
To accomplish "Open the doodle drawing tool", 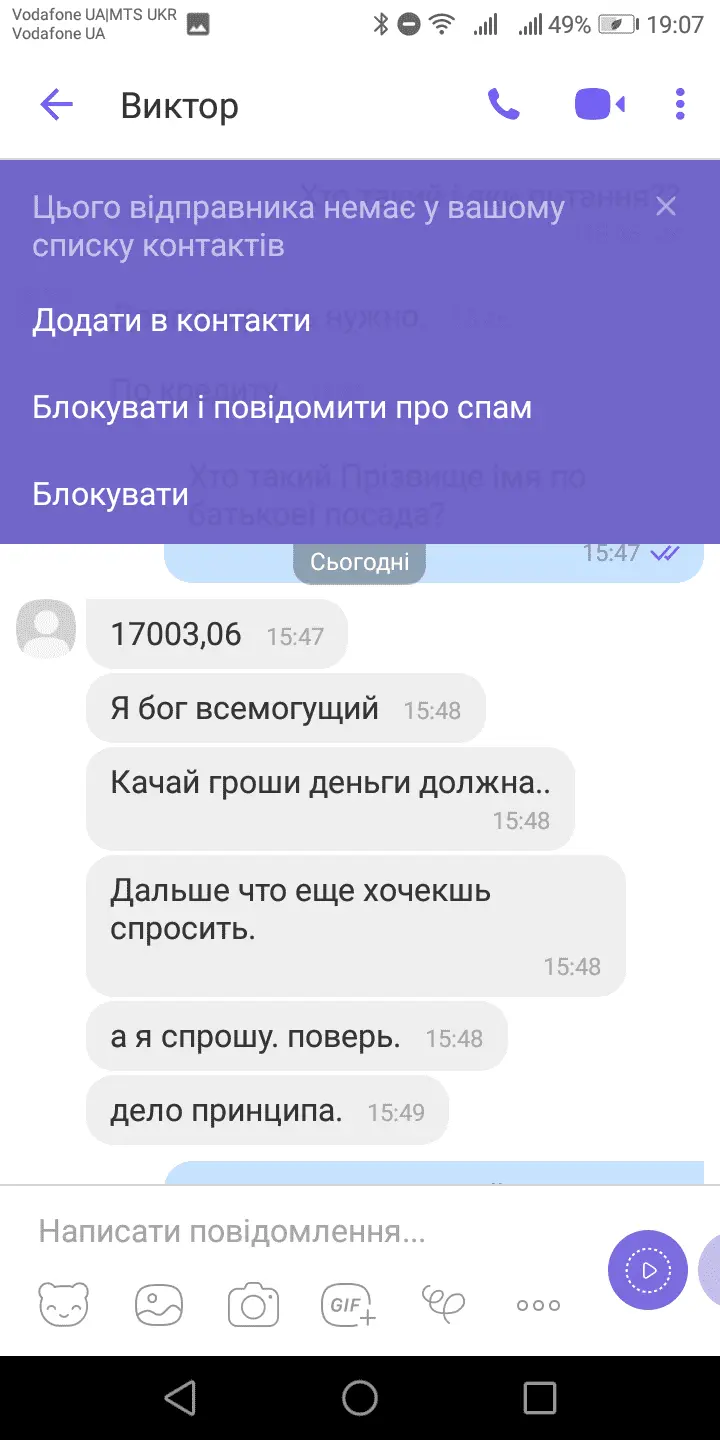I will (443, 1302).
